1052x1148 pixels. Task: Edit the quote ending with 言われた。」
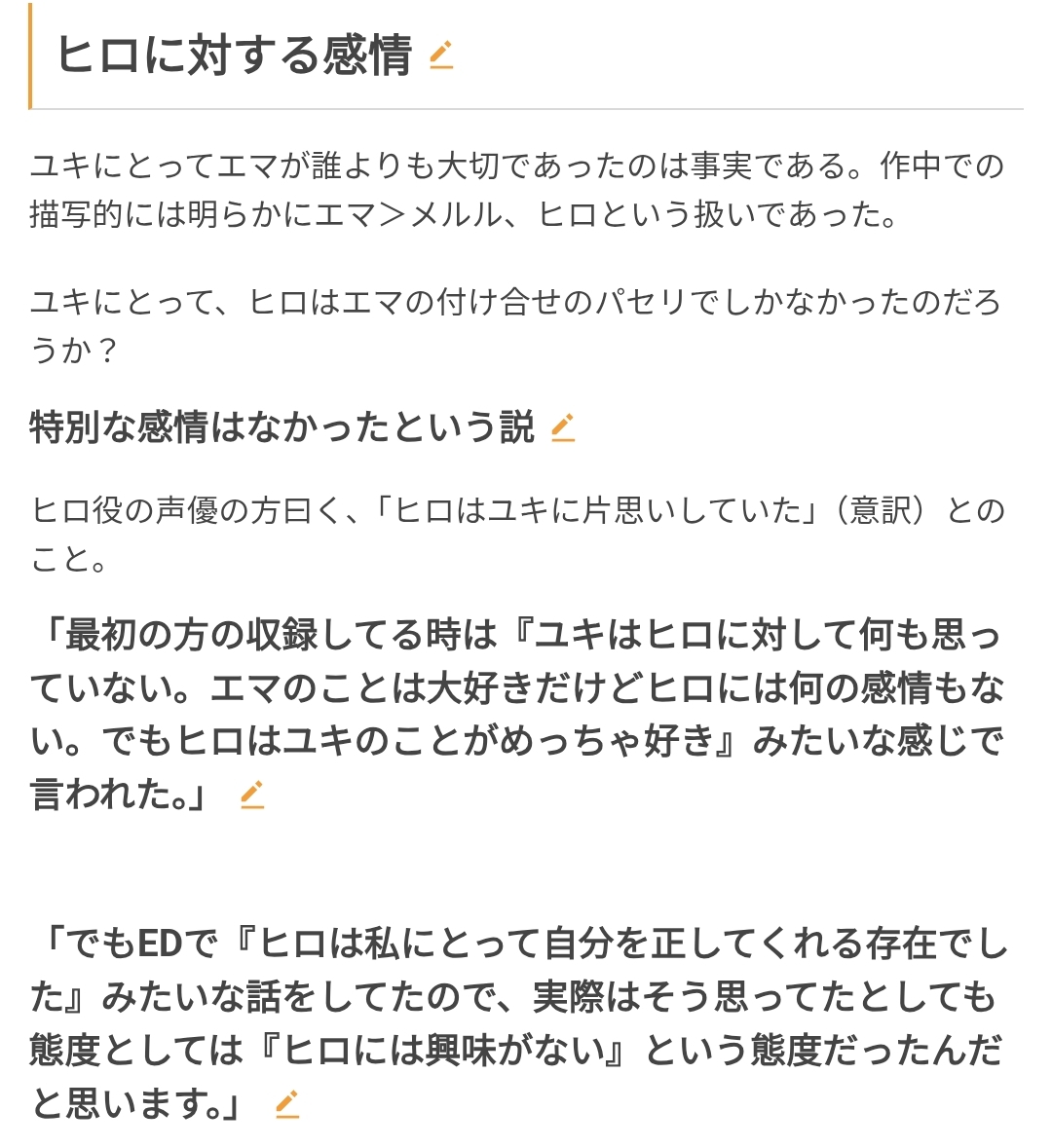click(251, 795)
